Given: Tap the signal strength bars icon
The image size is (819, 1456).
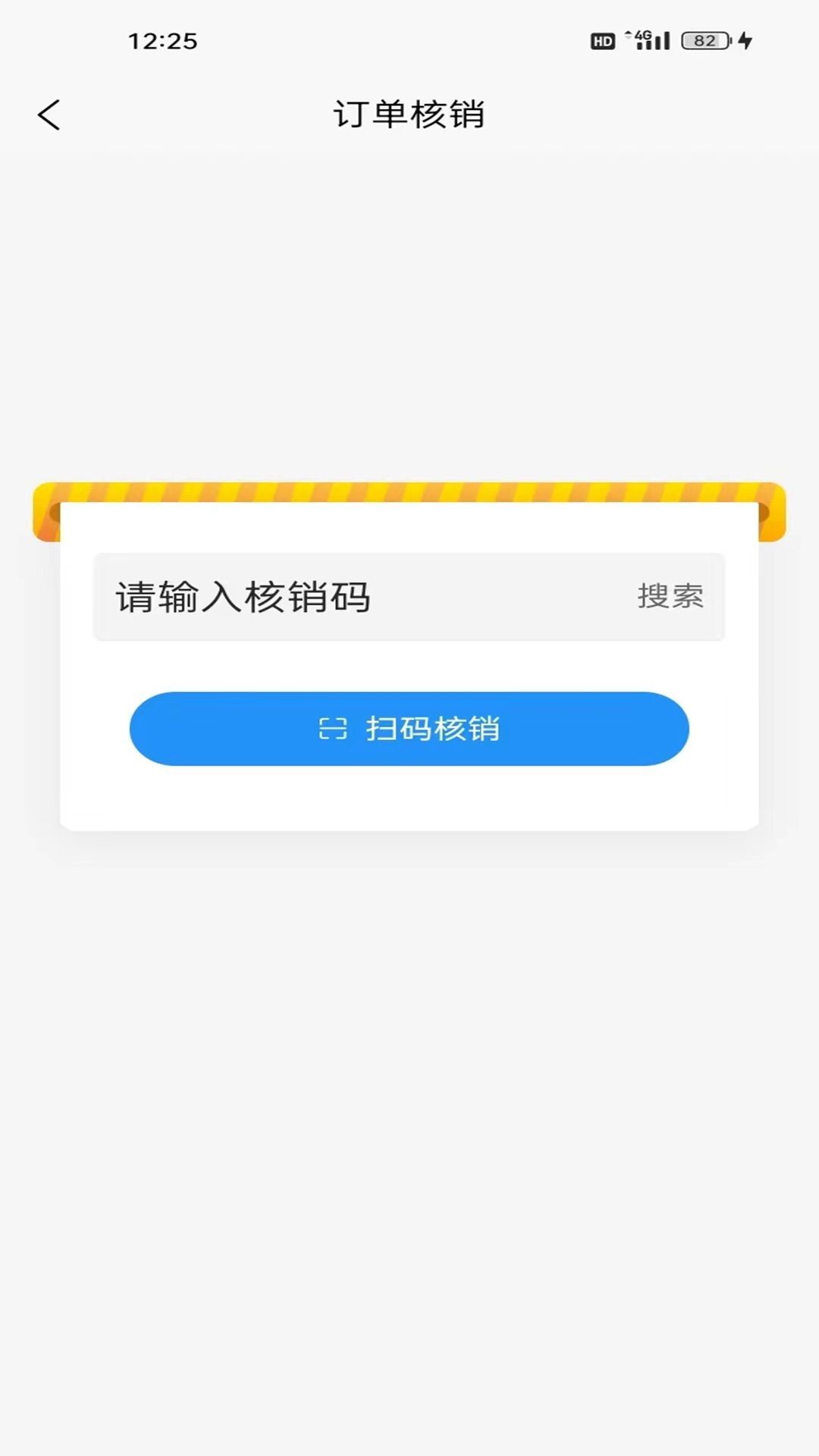Looking at the screenshot, I should (x=654, y=42).
